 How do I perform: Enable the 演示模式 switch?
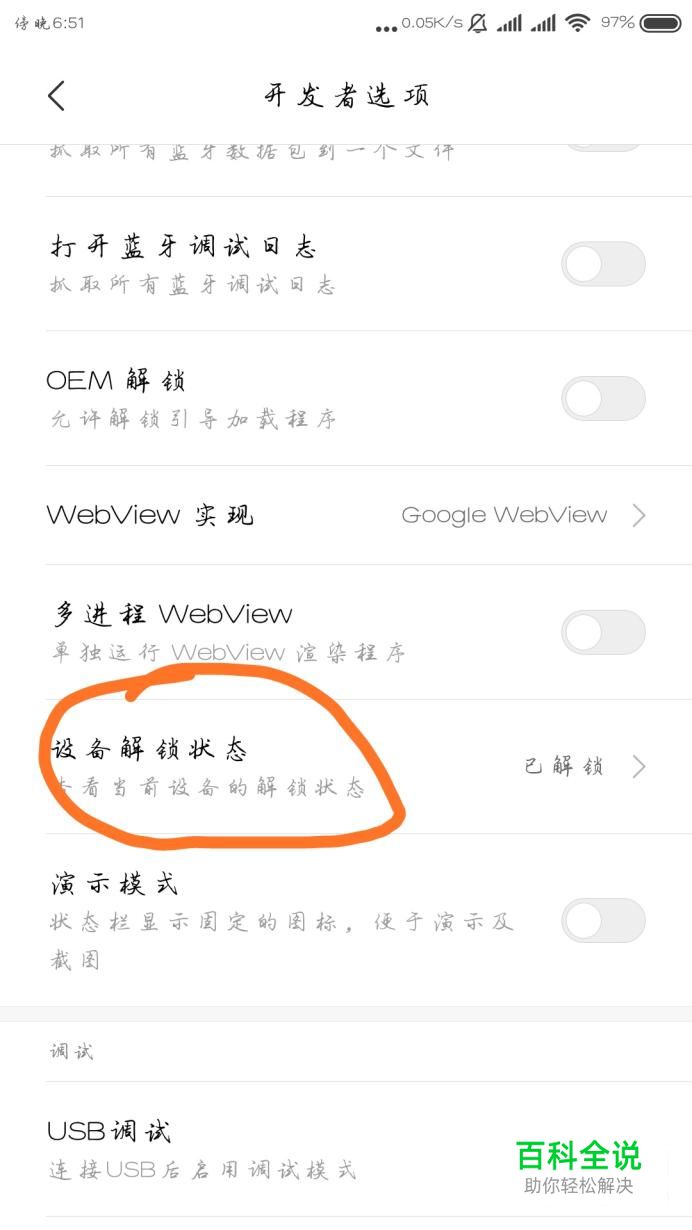pyautogui.click(x=602, y=920)
